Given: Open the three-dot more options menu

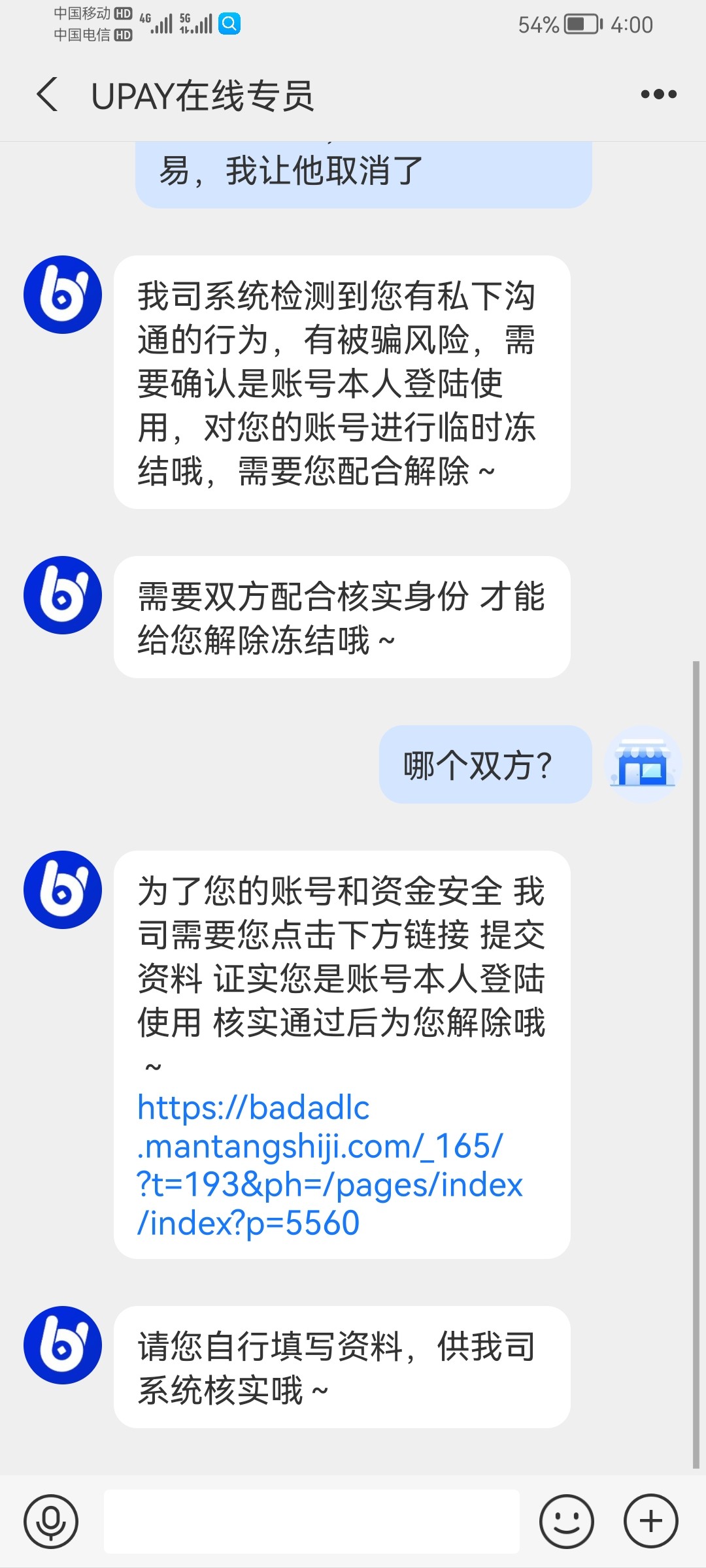Looking at the screenshot, I should pyautogui.click(x=658, y=95).
